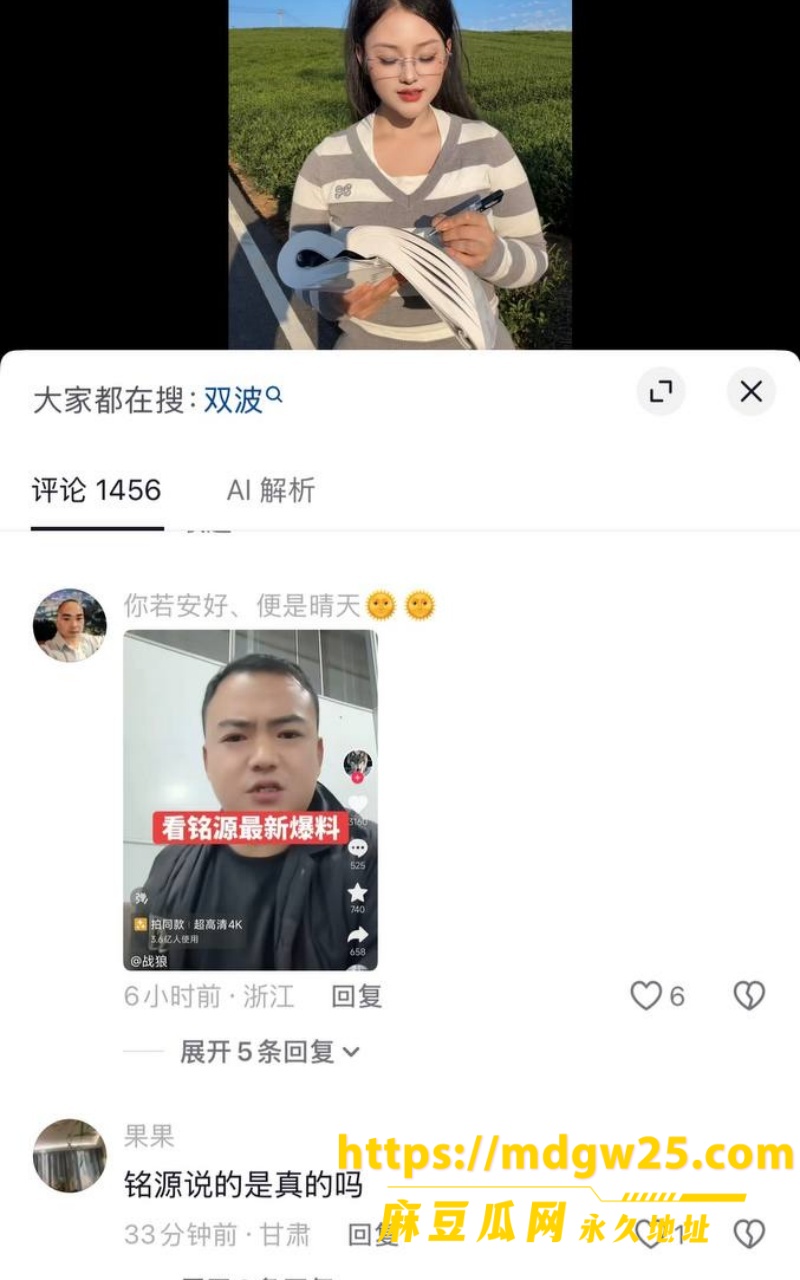The height and width of the screenshot is (1280, 800).
Task: Like the comment with 6 likes
Action: [x=657, y=996]
